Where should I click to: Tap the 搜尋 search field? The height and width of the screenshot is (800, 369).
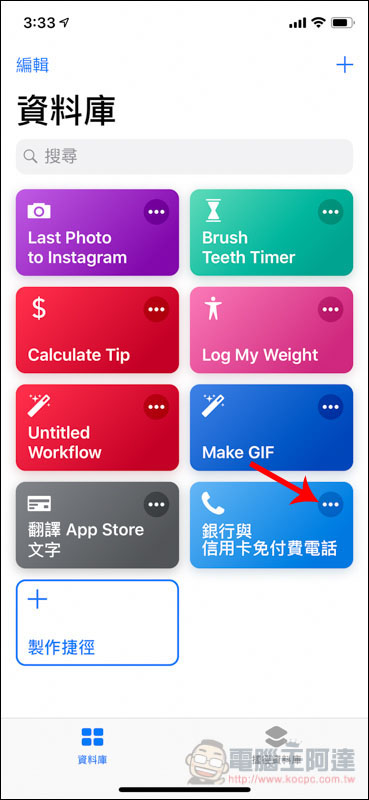coord(184,157)
